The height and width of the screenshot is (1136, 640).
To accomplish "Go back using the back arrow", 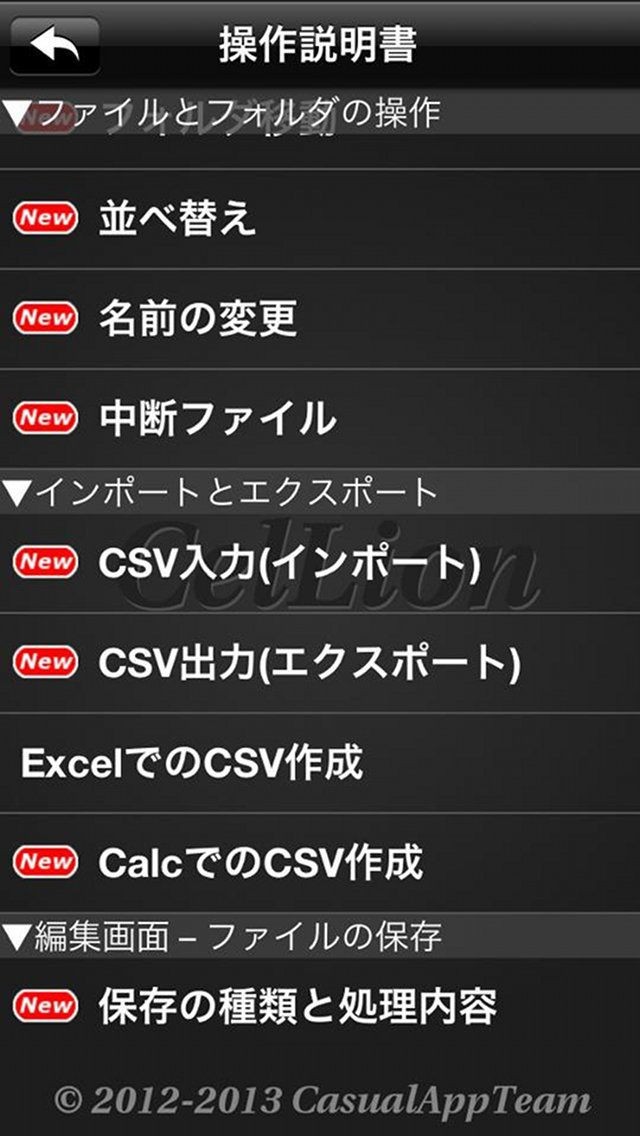I will 54,45.
